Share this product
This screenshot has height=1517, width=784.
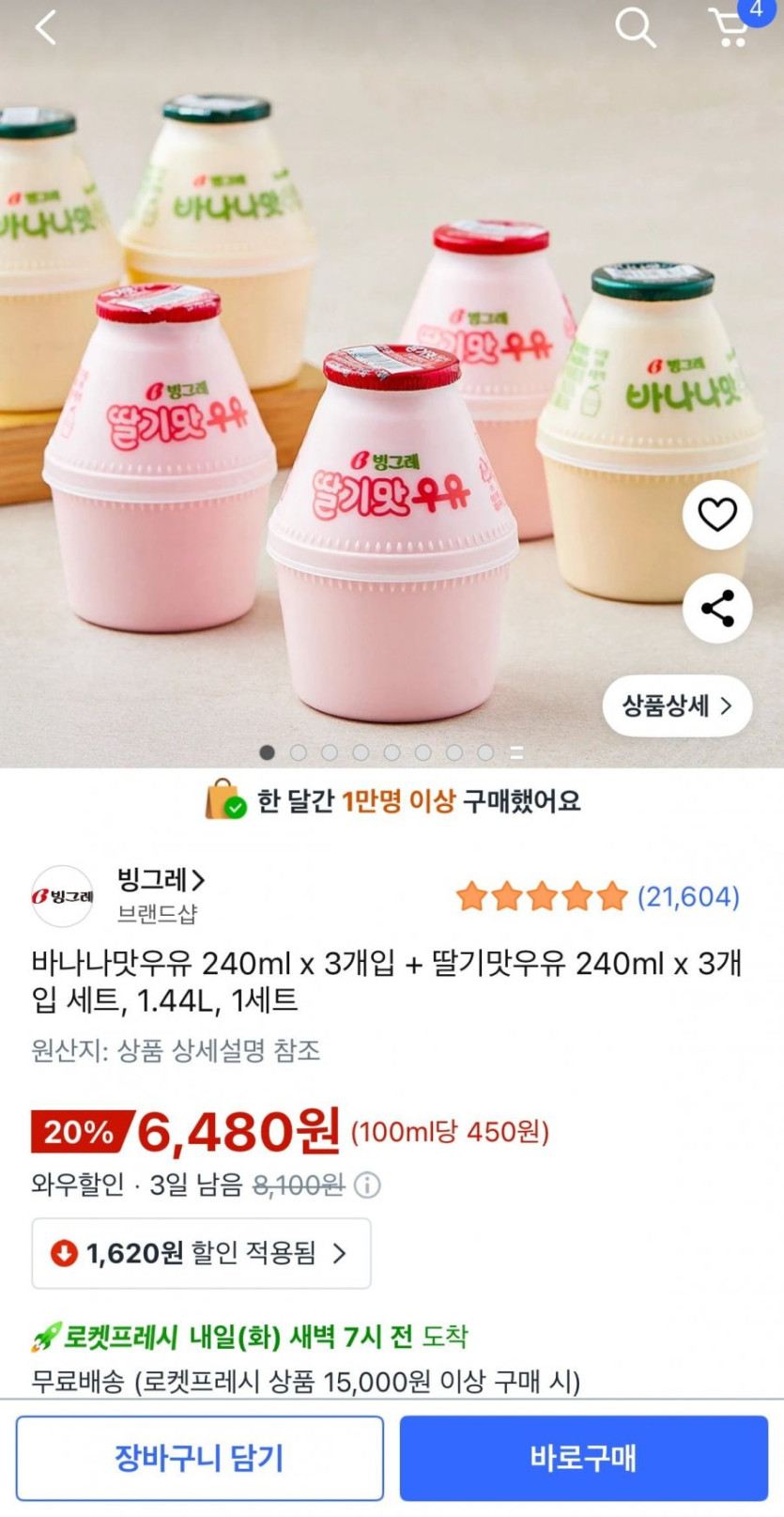pos(717,609)
